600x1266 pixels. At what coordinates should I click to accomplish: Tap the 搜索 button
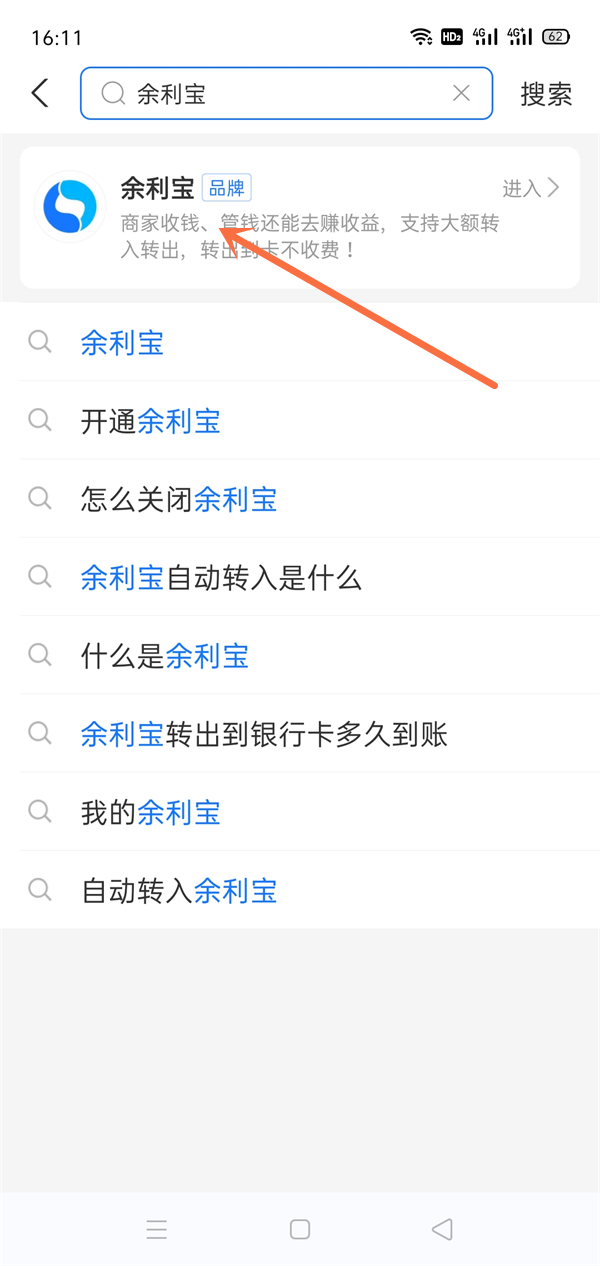pos(546,94)
